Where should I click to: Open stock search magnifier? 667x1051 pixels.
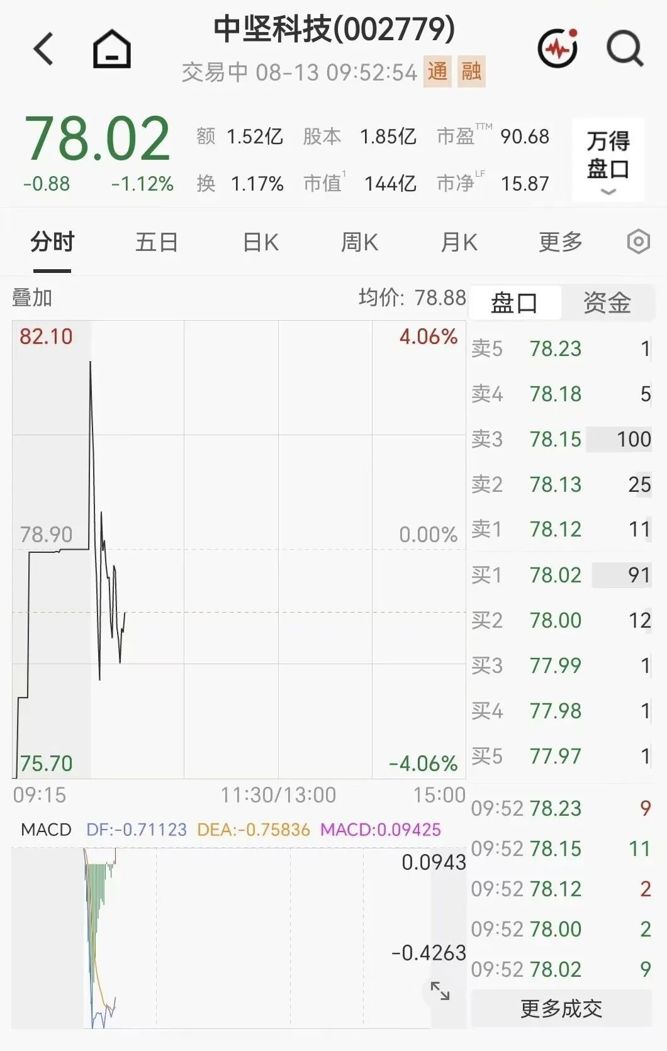tap(625, 48)
